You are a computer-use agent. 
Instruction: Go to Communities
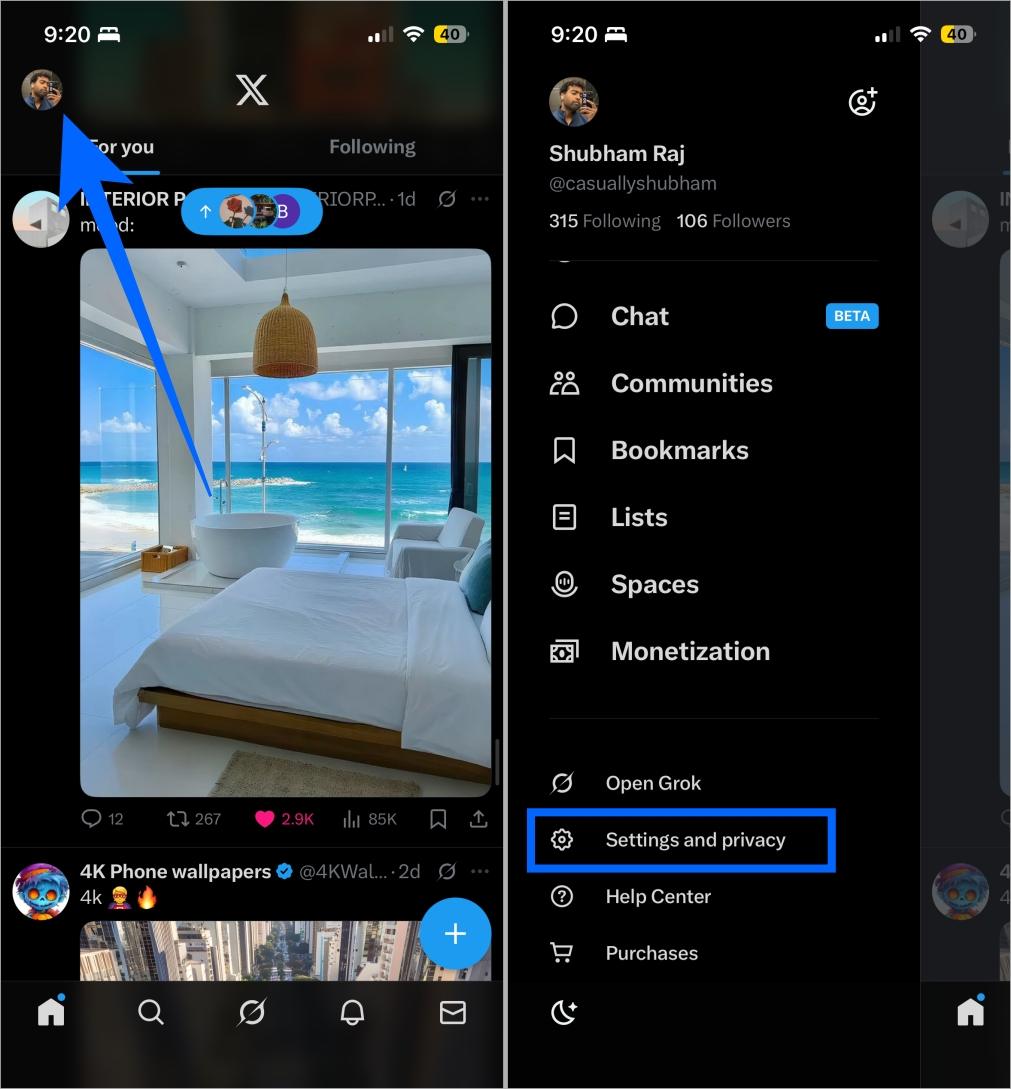[691, 384]
